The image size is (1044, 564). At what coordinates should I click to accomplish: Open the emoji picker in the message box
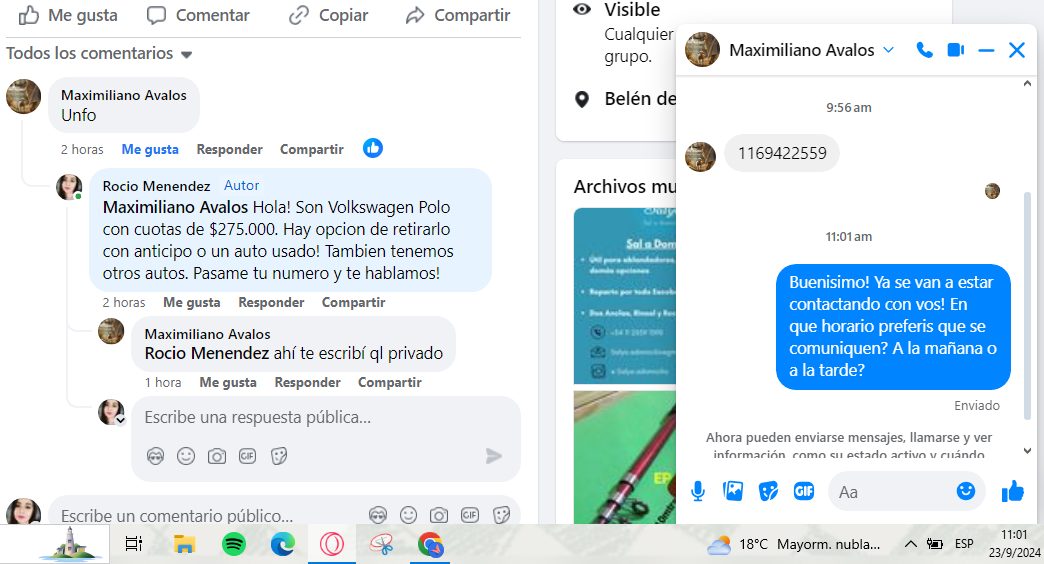[x=965, y=491]
